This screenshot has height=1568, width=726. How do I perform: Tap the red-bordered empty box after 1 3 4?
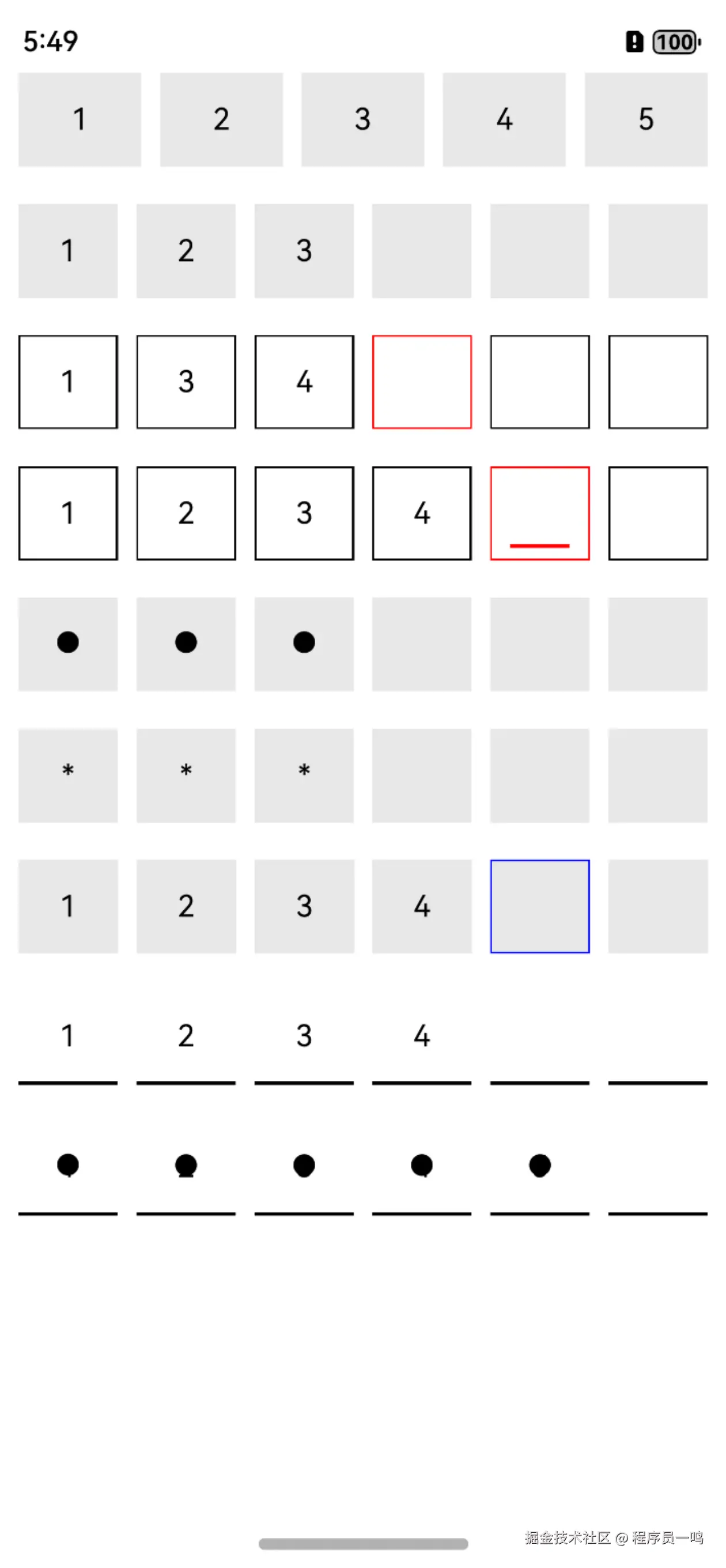click(422, 382)
